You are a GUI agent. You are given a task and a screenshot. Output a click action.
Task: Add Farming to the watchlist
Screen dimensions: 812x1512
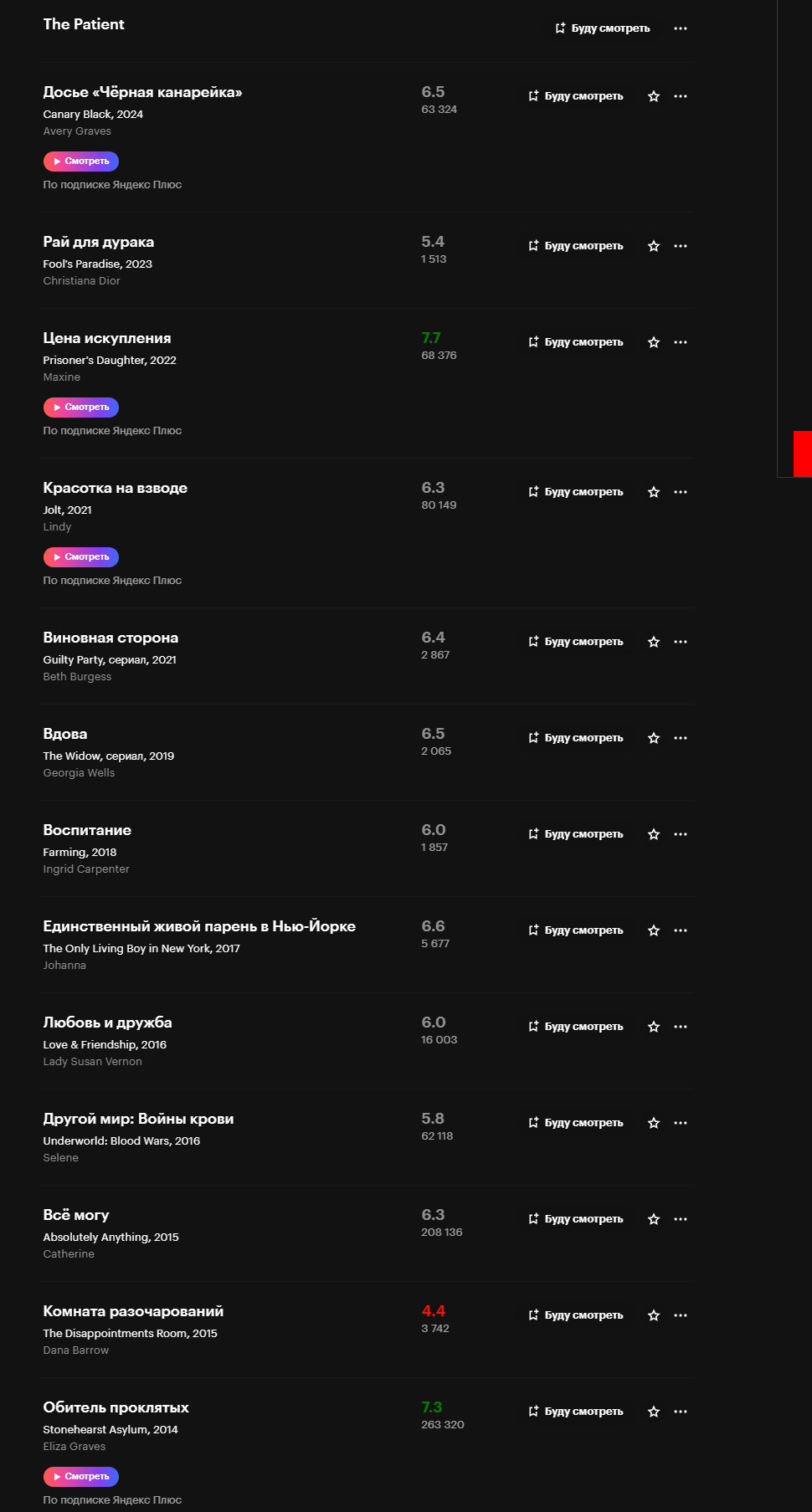pos(576,834)
